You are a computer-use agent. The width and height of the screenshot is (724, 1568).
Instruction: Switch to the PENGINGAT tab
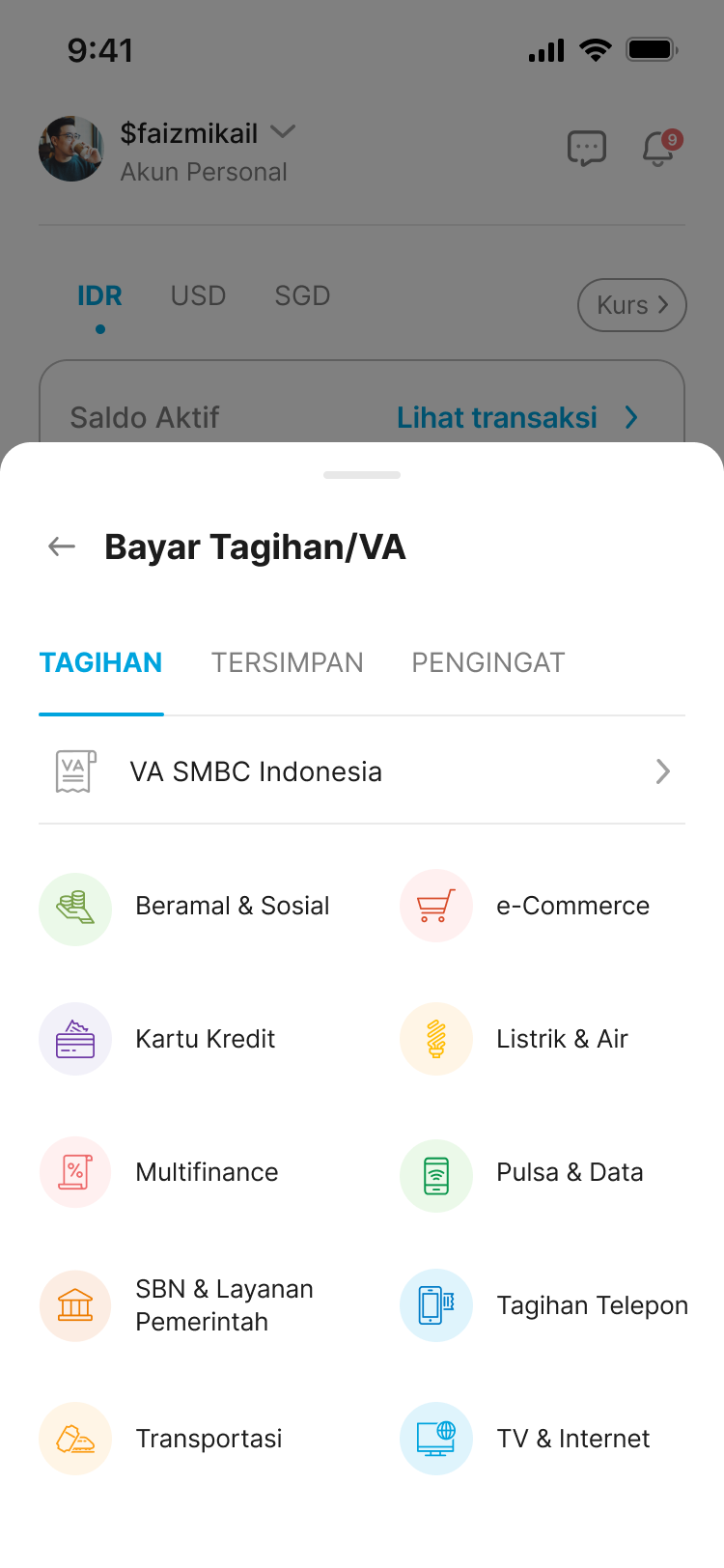click(487, 663)
